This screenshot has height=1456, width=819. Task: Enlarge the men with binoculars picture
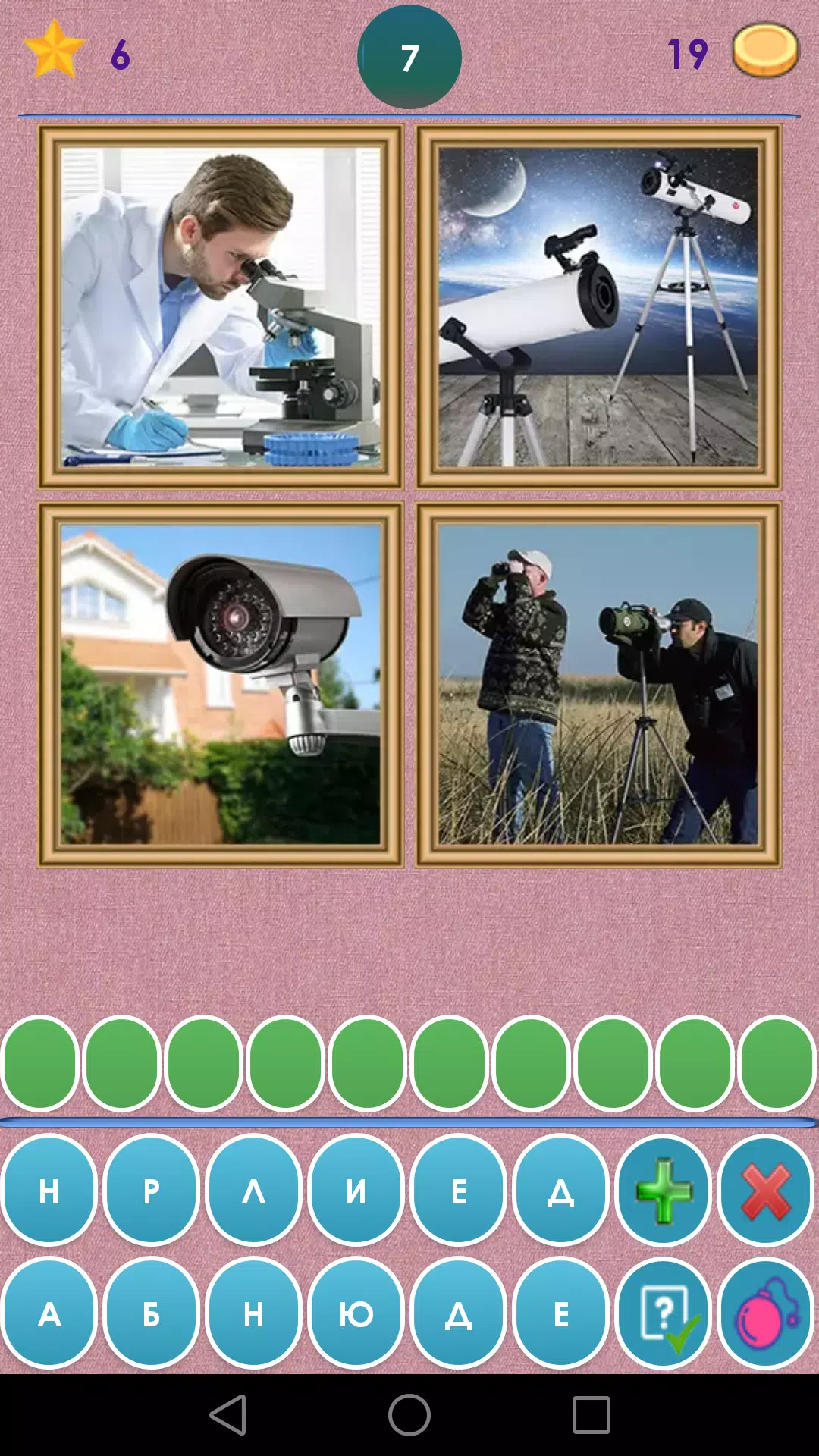point(598,684)
